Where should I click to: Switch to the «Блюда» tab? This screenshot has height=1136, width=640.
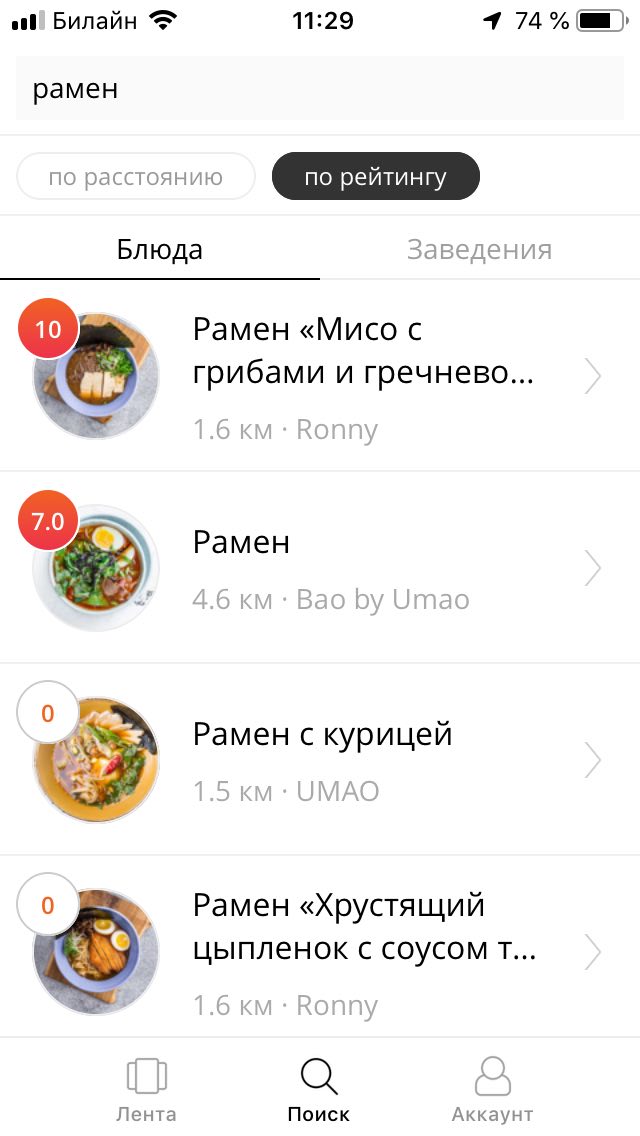[160, 249]
